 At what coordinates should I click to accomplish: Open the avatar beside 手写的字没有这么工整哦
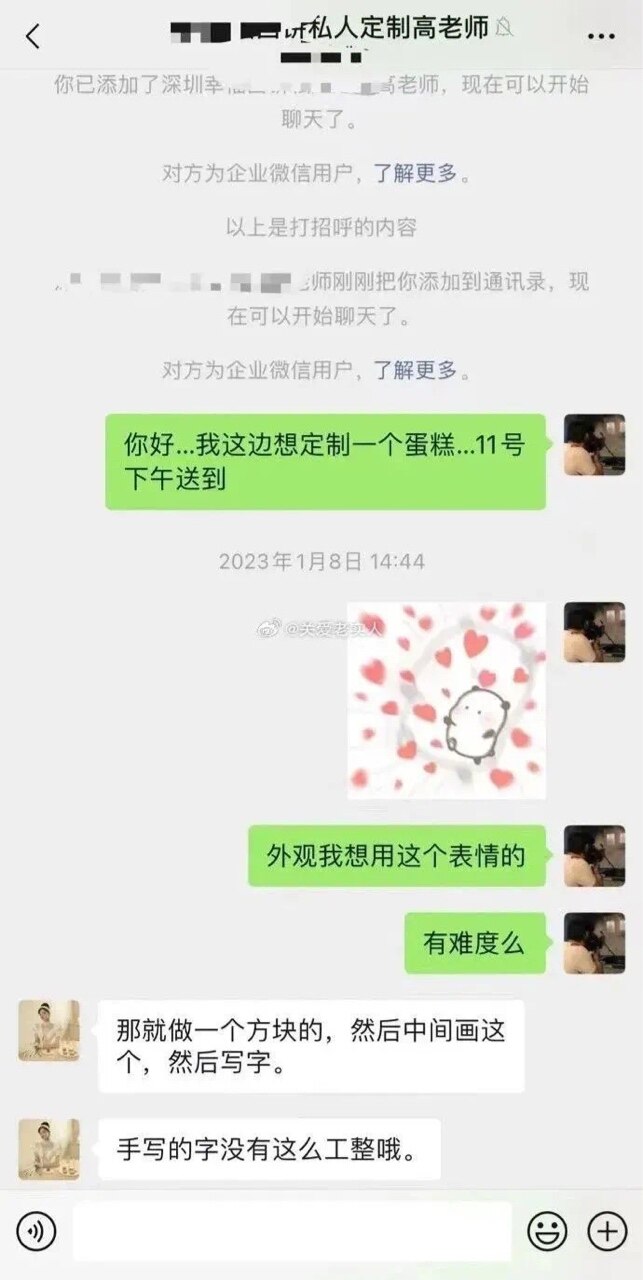[x=49, y=1149]
